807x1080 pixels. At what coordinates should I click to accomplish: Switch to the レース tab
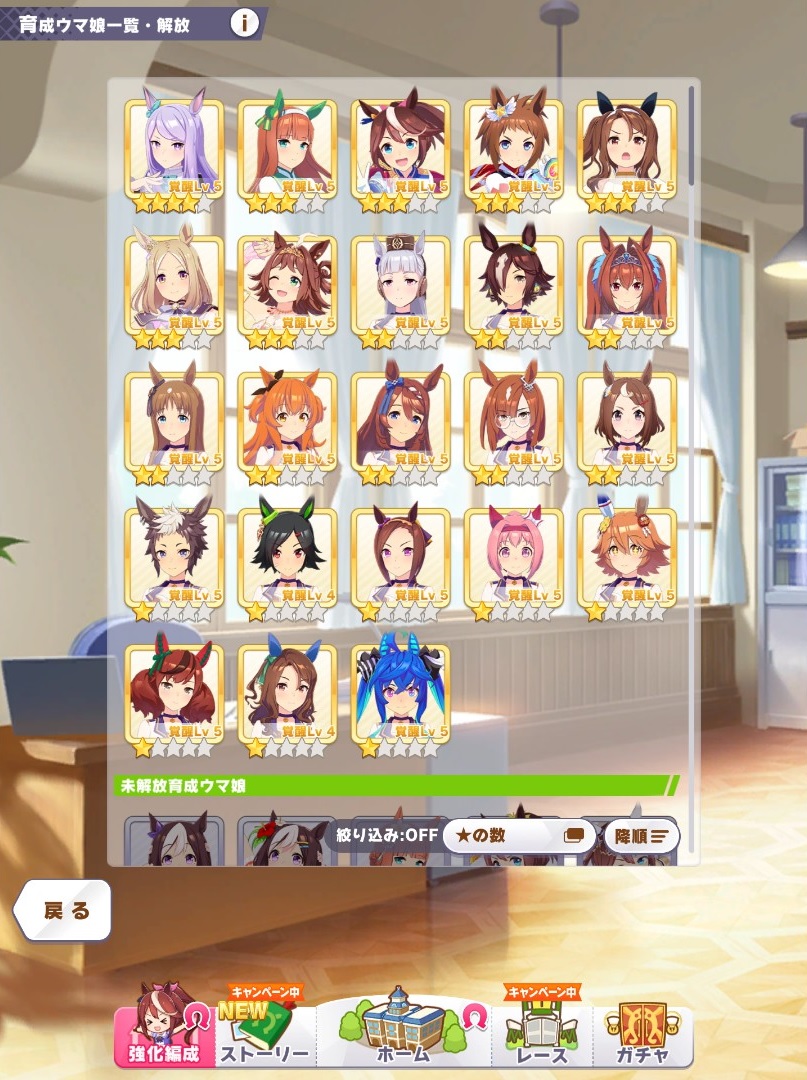[543, 1033]
